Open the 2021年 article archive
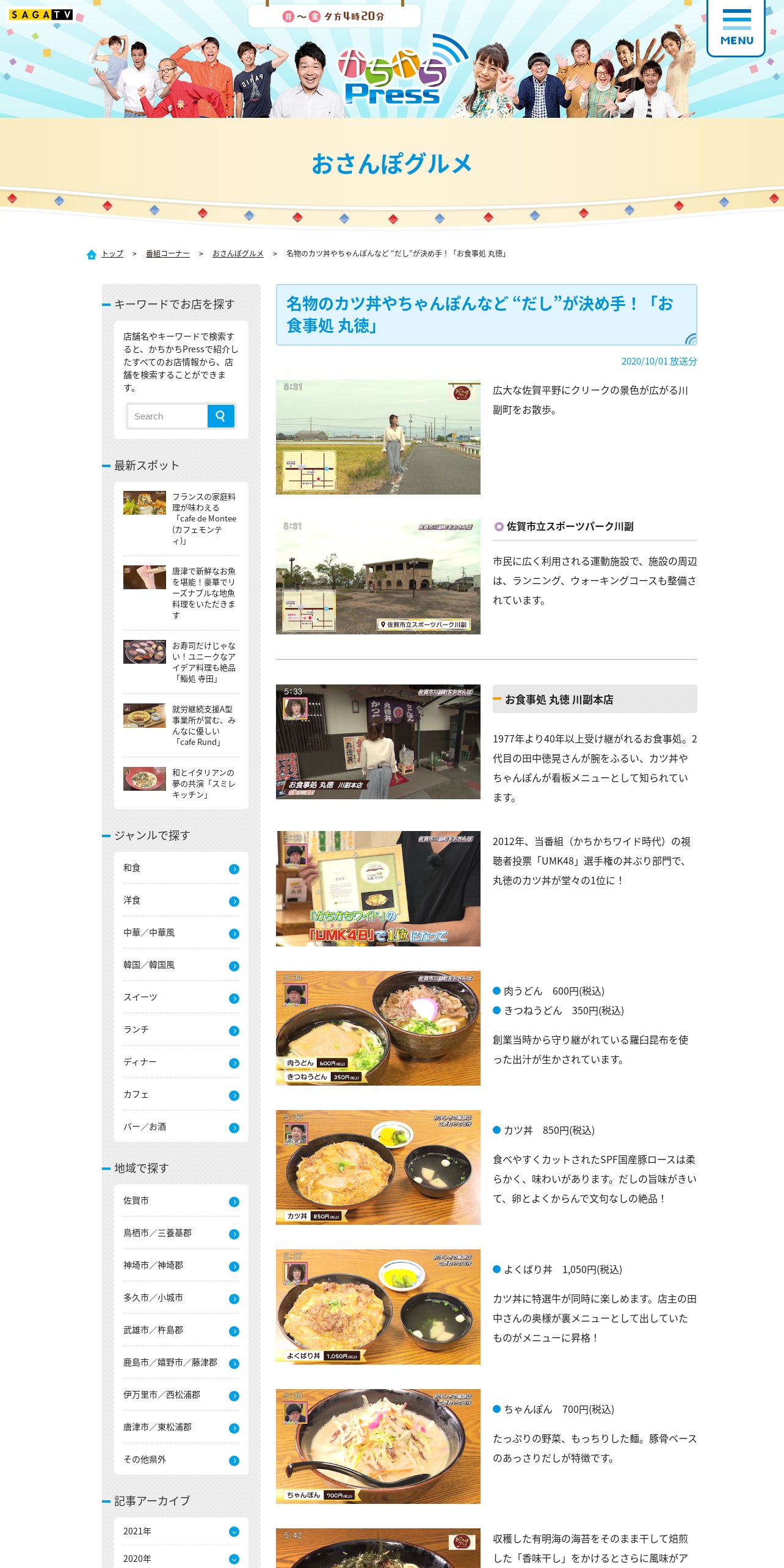The image size is (784, 1568). [181, 1531]
